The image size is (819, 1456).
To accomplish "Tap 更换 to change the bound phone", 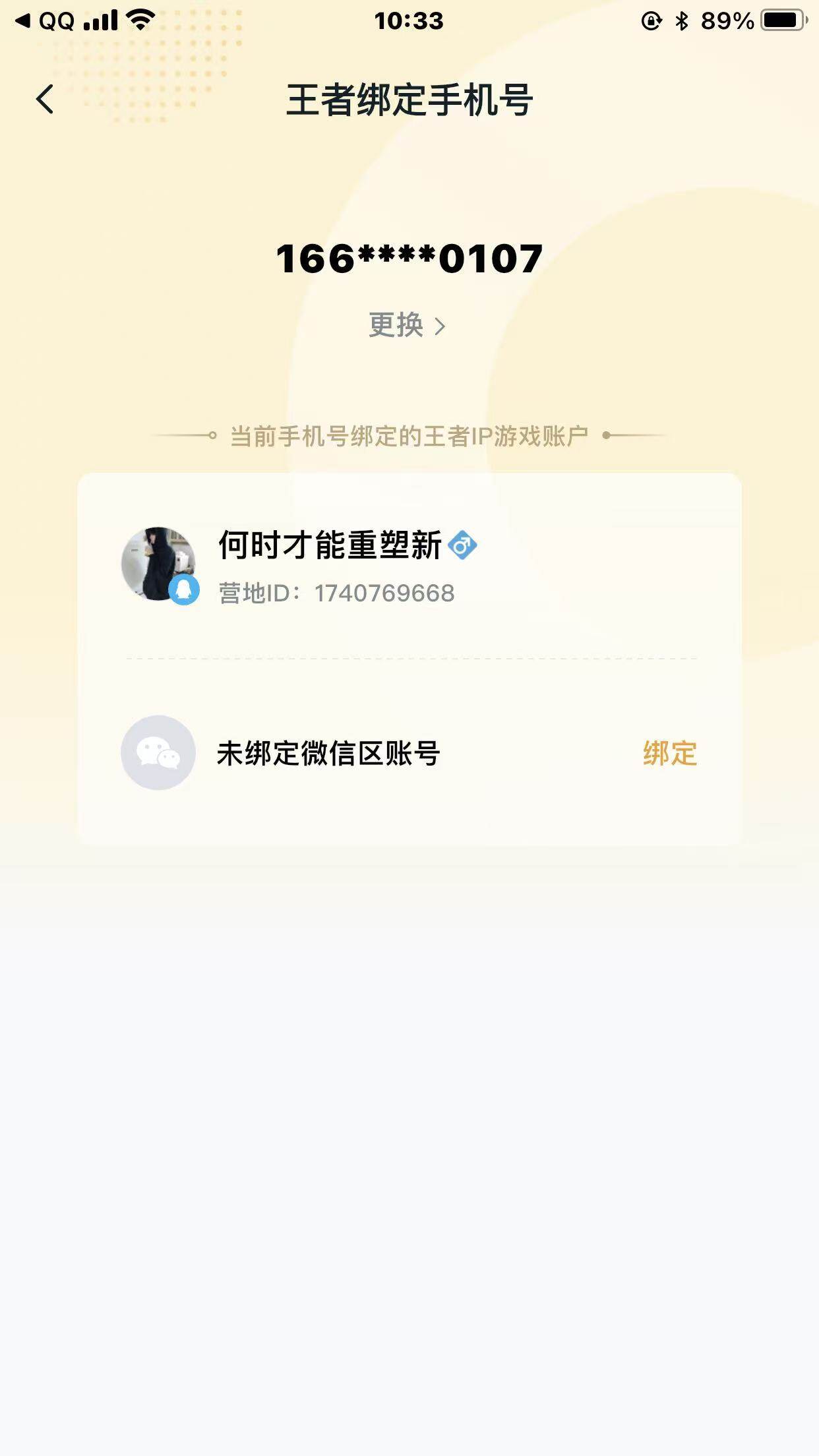I will [x=396, y=326].
